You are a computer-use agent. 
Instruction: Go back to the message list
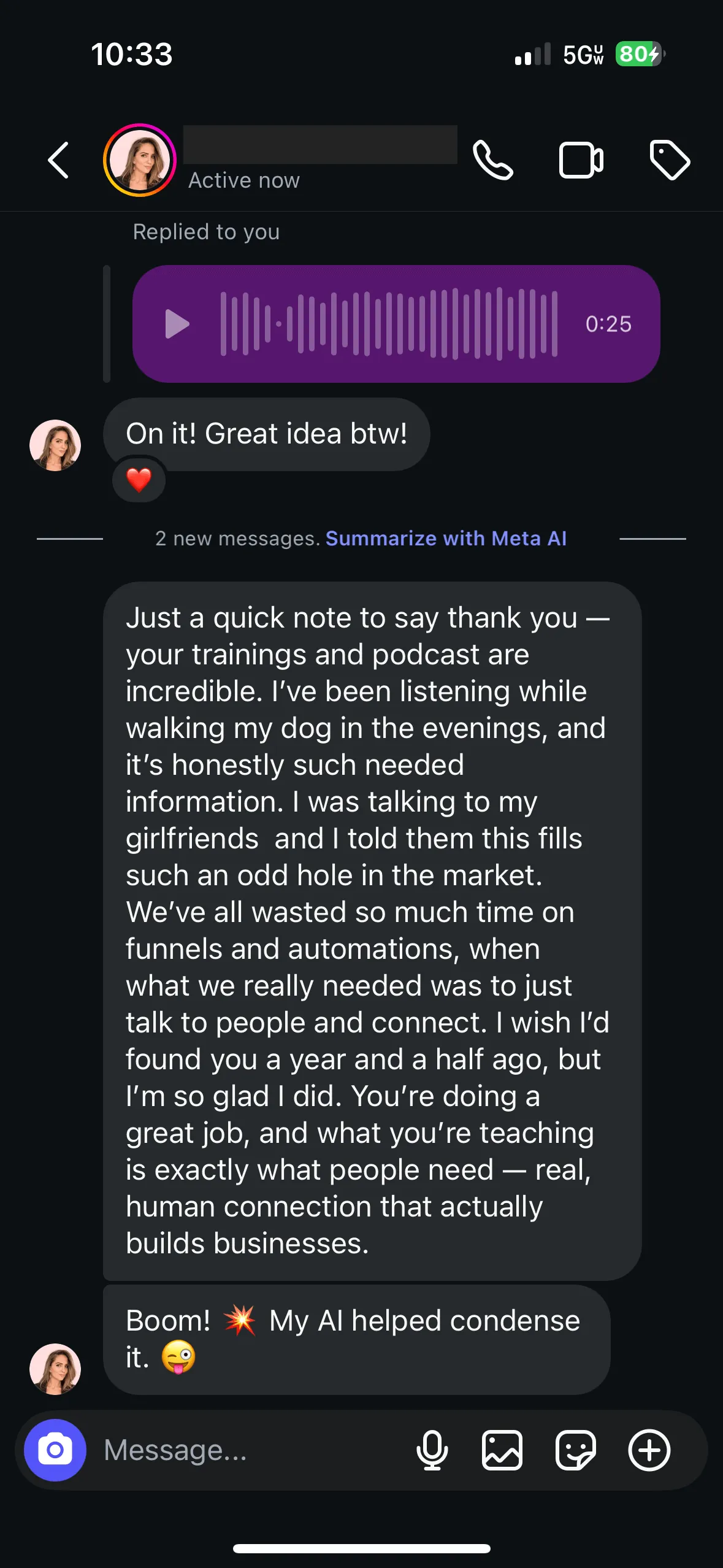pyautogui.click(x=59, y=161)
